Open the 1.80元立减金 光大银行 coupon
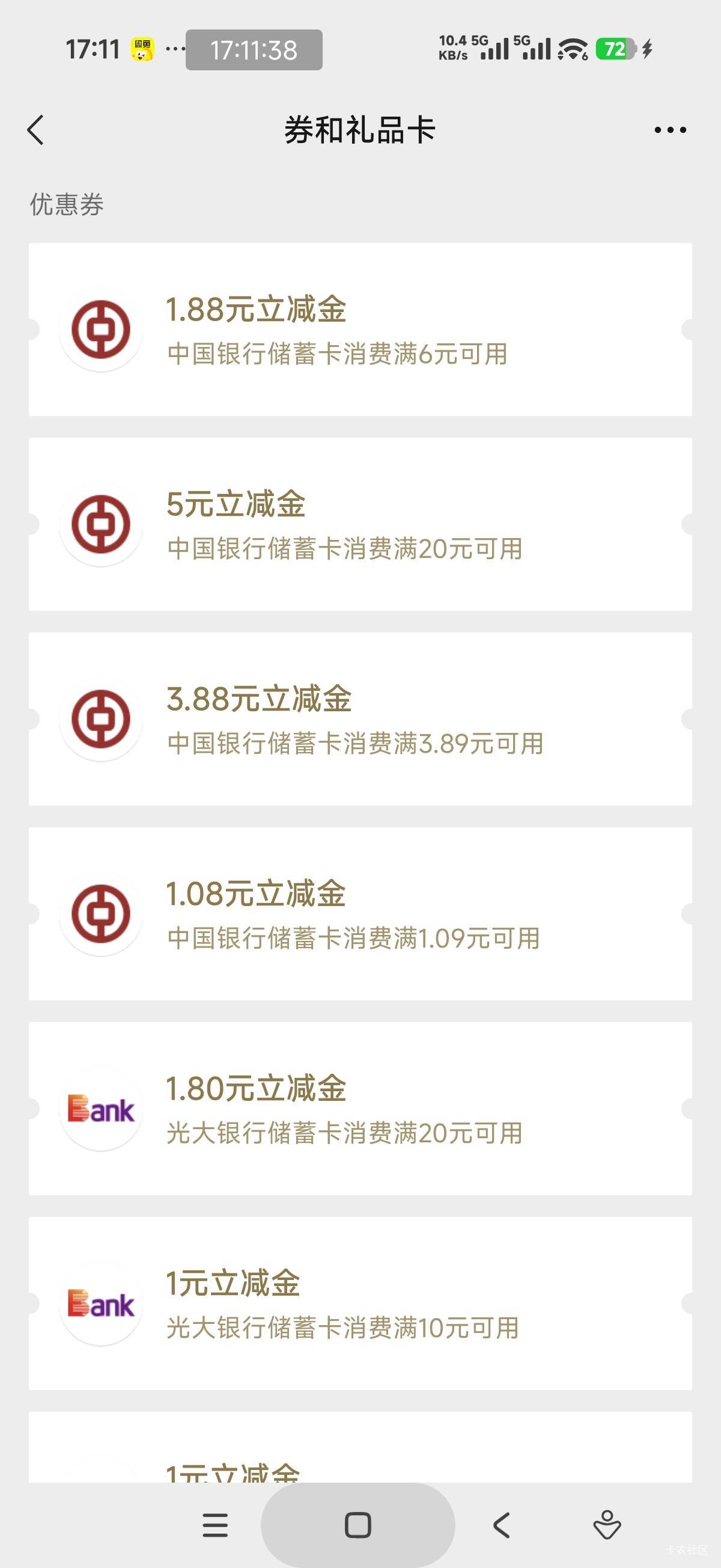721x1568 pixels. (360, 1109)
